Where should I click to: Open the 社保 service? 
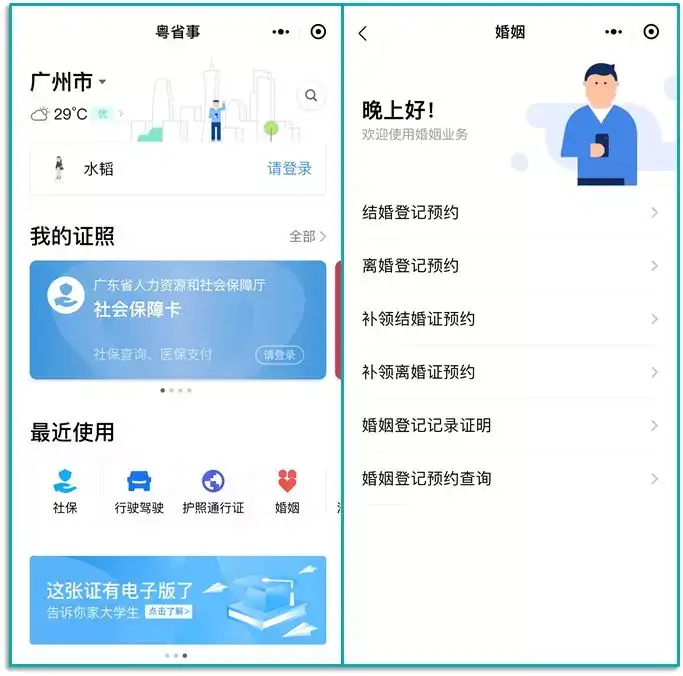tap(65, 491)
